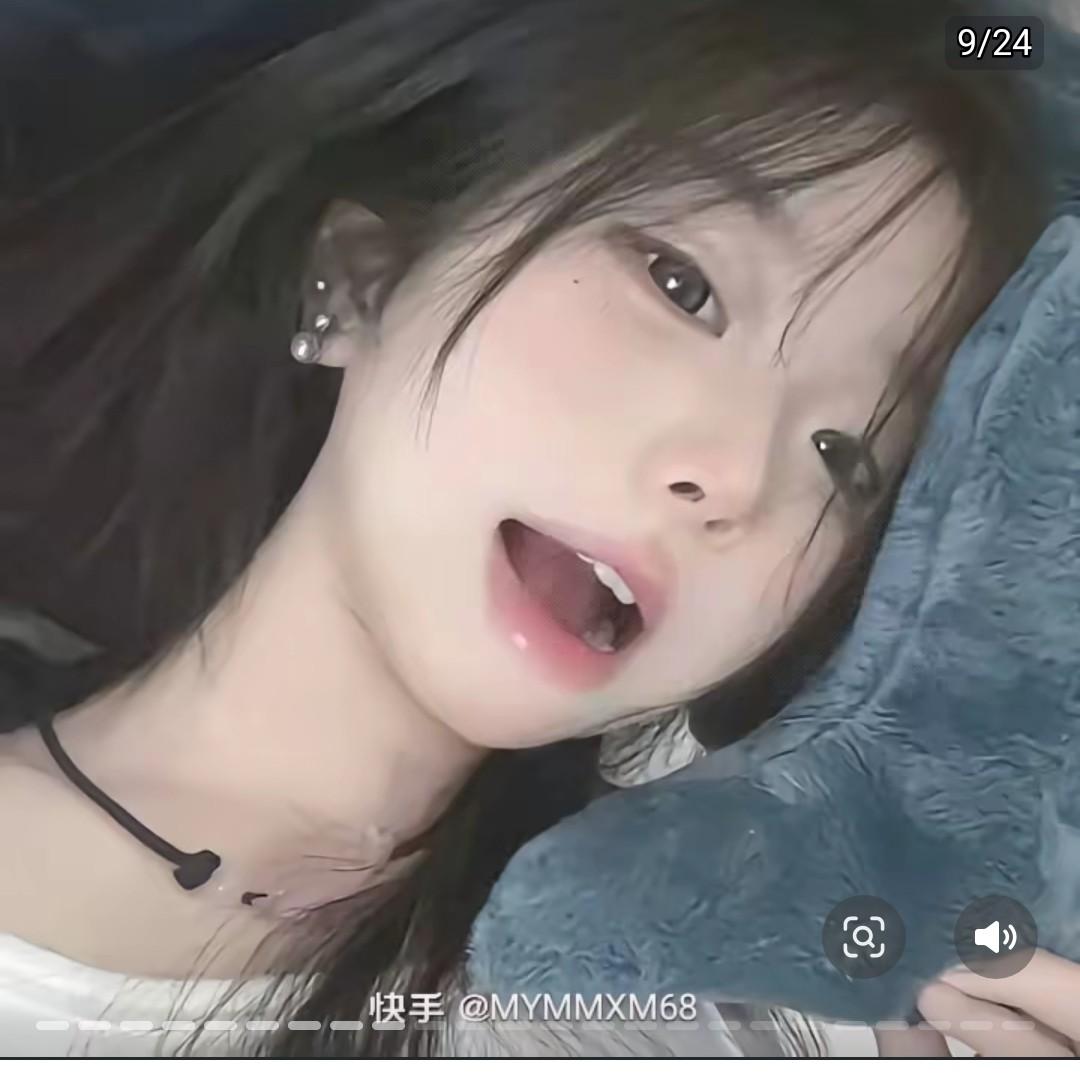Tap the image search scan icon
The height and width of the screenshot is (1080, 1080).
tap(864, 937)
